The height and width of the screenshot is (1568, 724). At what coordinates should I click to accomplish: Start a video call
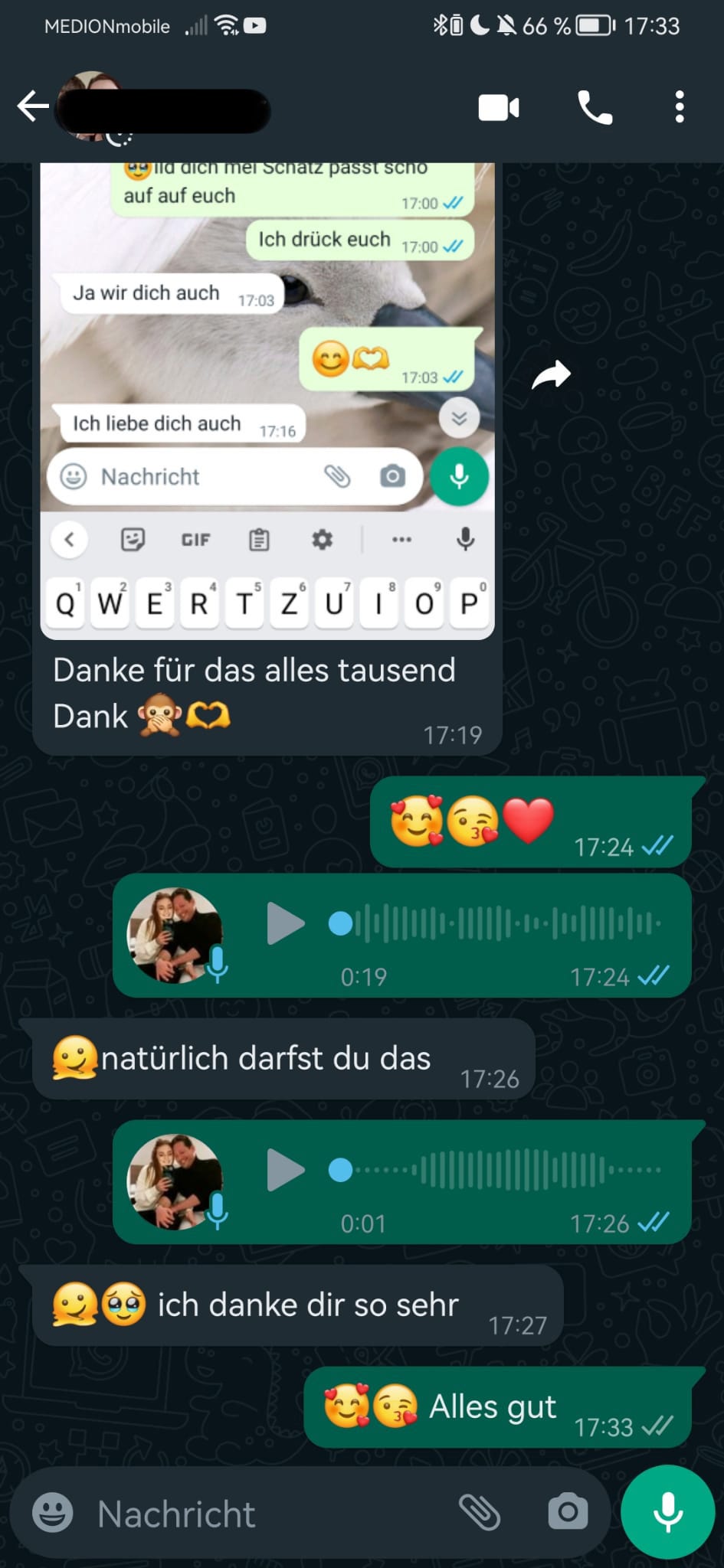(499, 108)
